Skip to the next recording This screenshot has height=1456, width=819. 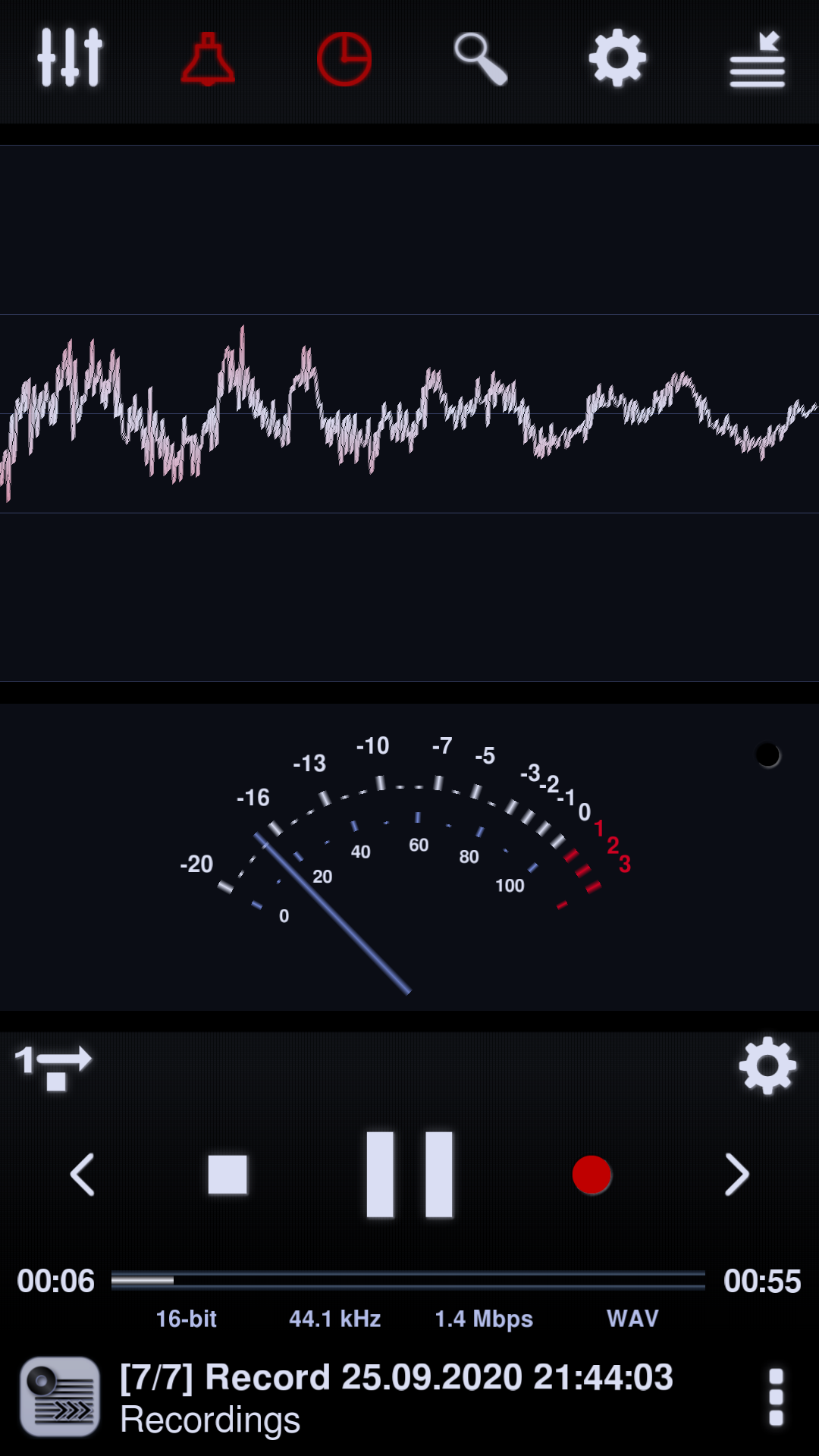point(736,1174)
